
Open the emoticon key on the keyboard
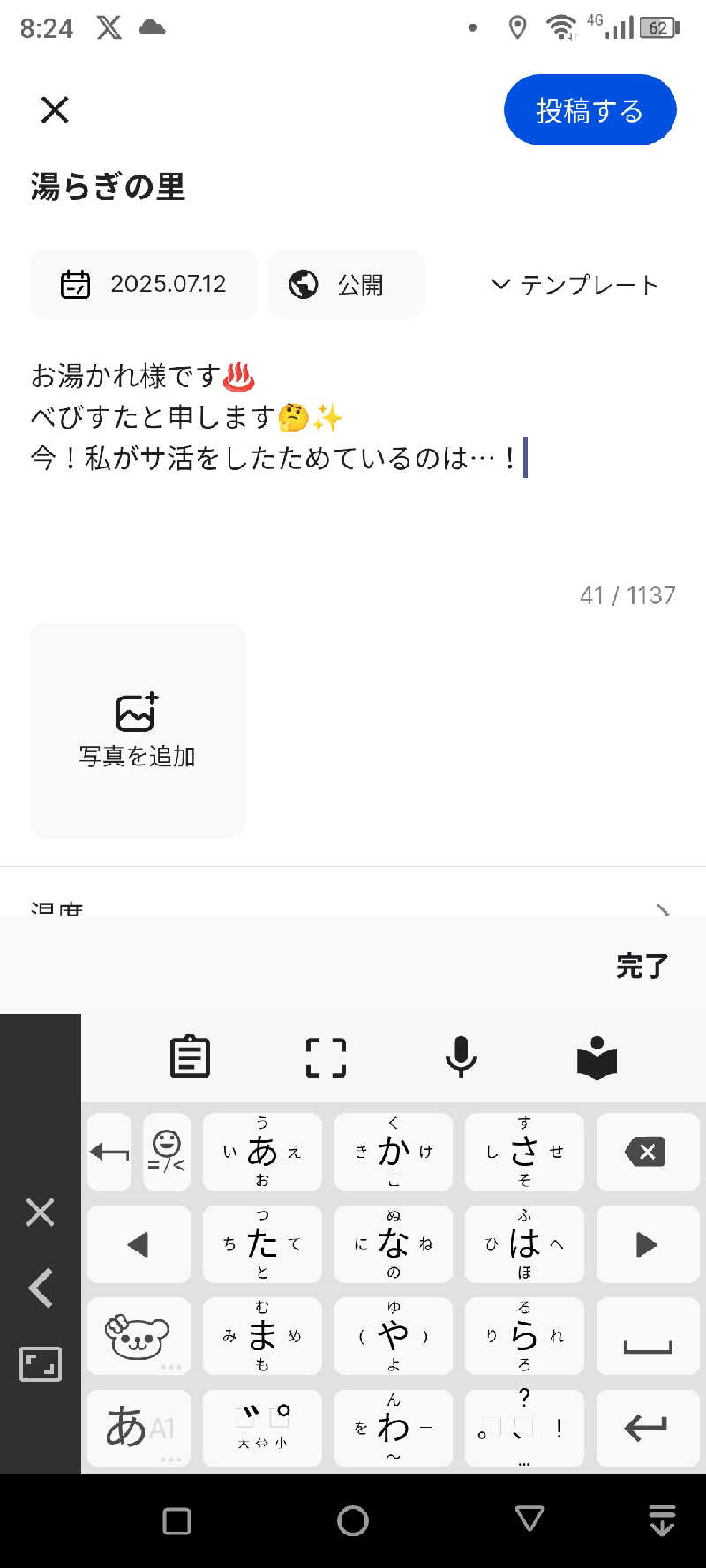pyautogui.click(x=167, y=1152)
